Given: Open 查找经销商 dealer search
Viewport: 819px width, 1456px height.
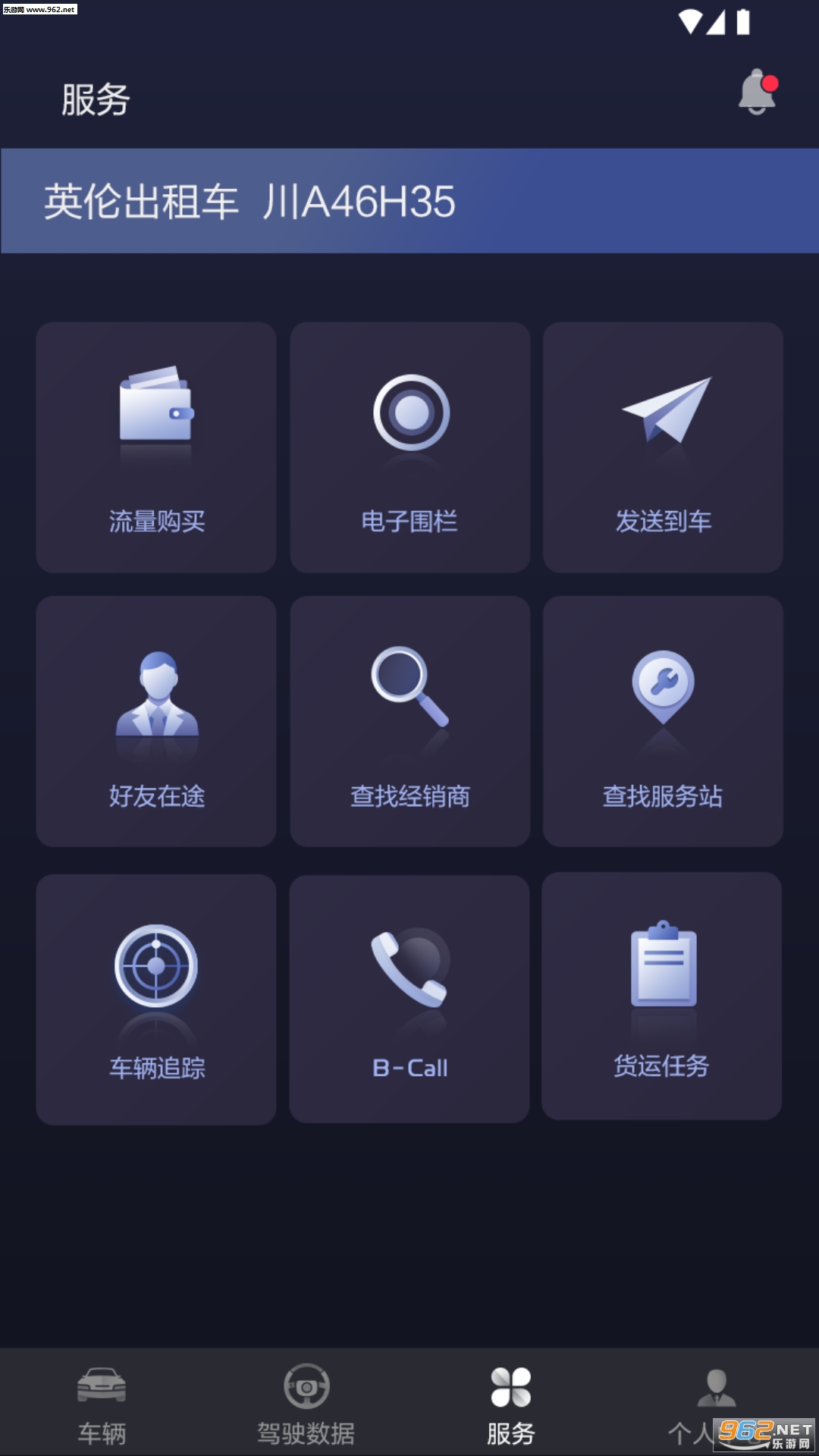Looking at the screenshot, I should [409, 721].
